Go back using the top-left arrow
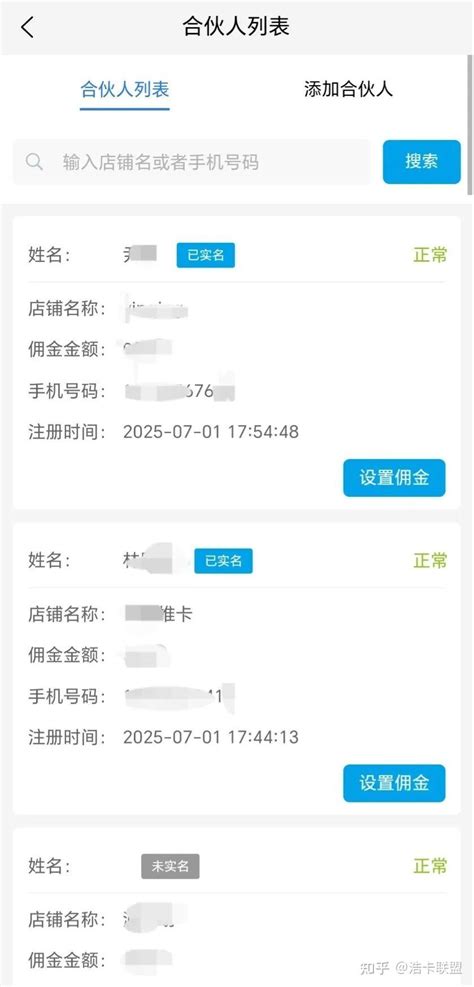The width and height of the screenshot is (474, 987). click(x=27, y=28)
